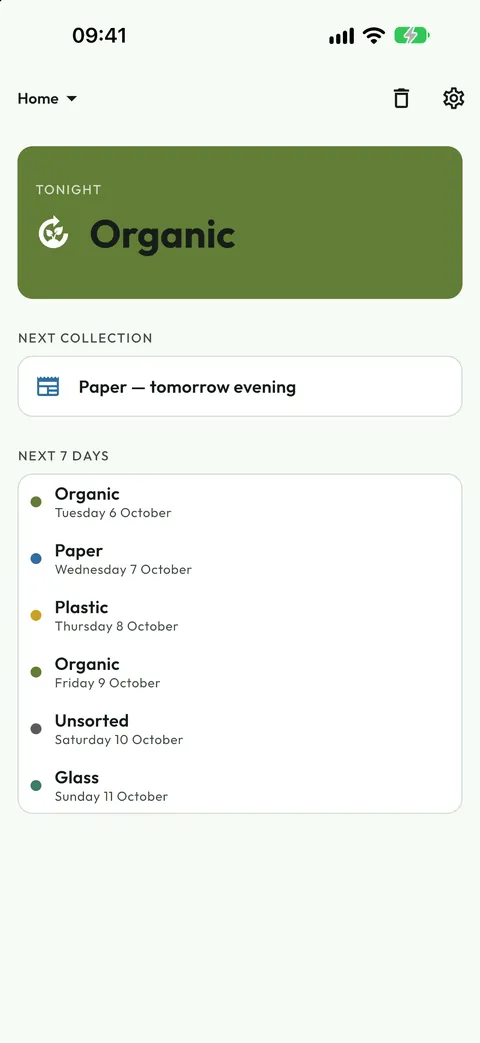Select Organic on Tuesday 6 October
The height and width of the screenshot is (1043, 480).
240,503
